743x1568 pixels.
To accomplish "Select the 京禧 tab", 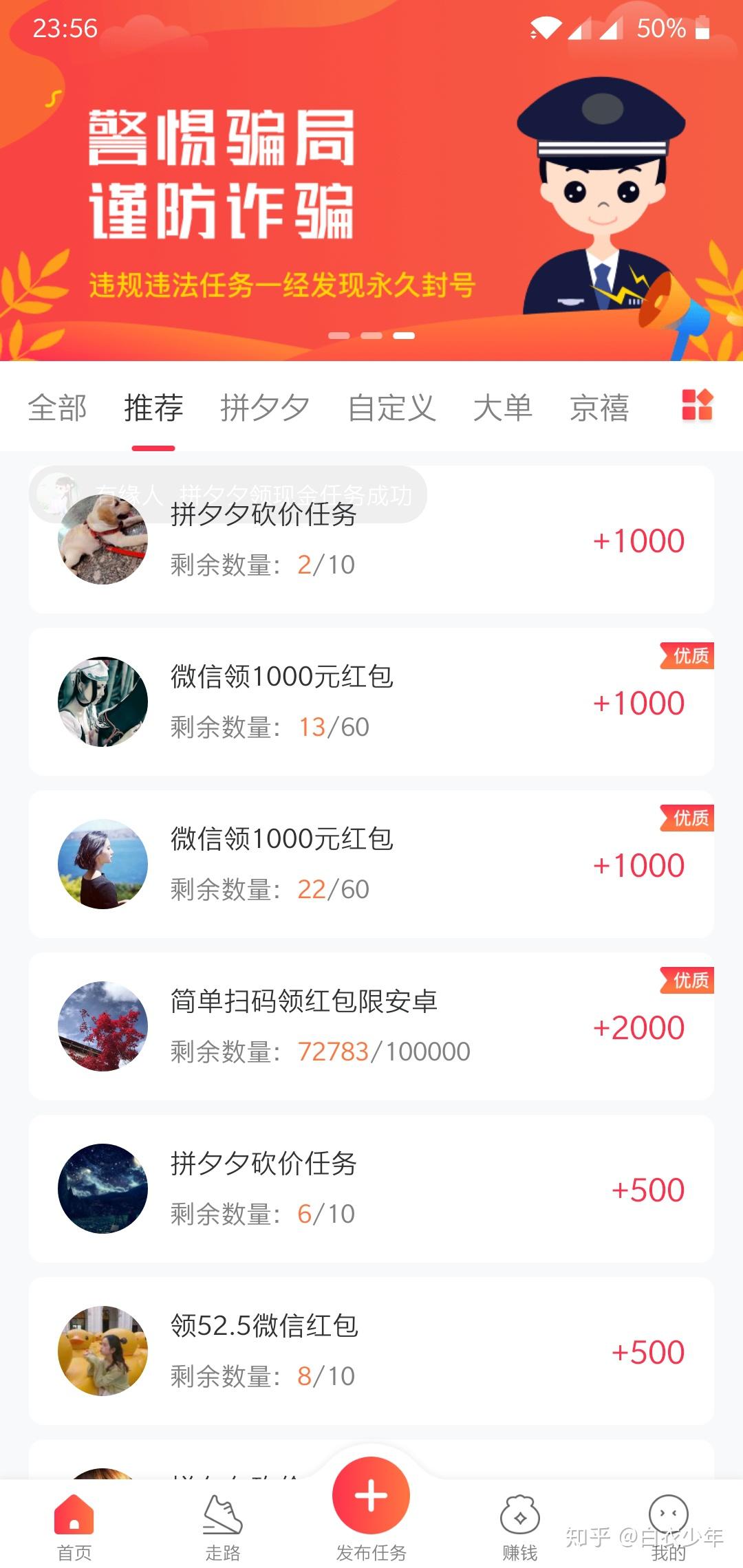I will click(x=599, y=408).
